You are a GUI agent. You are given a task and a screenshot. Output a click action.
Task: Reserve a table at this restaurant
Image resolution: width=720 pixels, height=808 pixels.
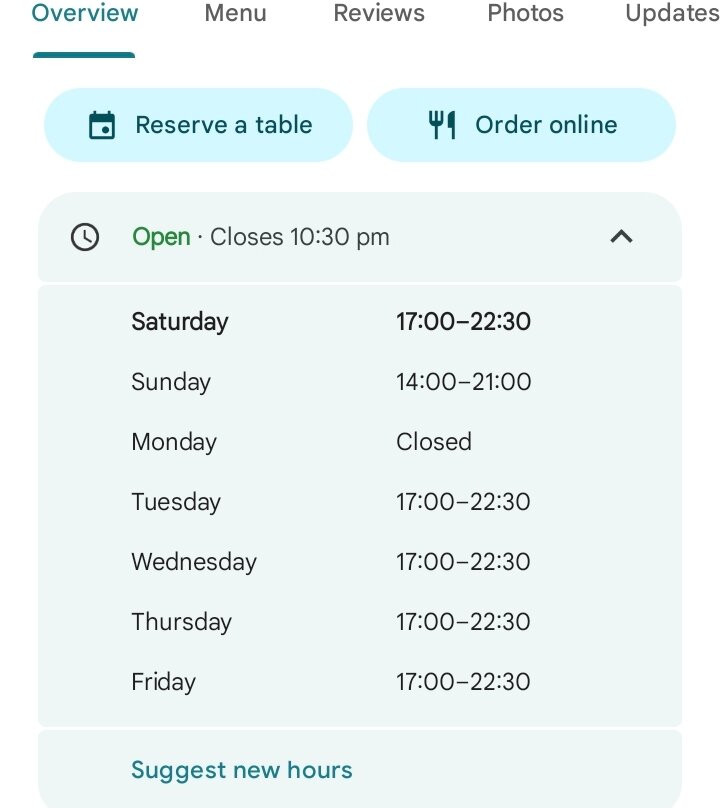198,125
